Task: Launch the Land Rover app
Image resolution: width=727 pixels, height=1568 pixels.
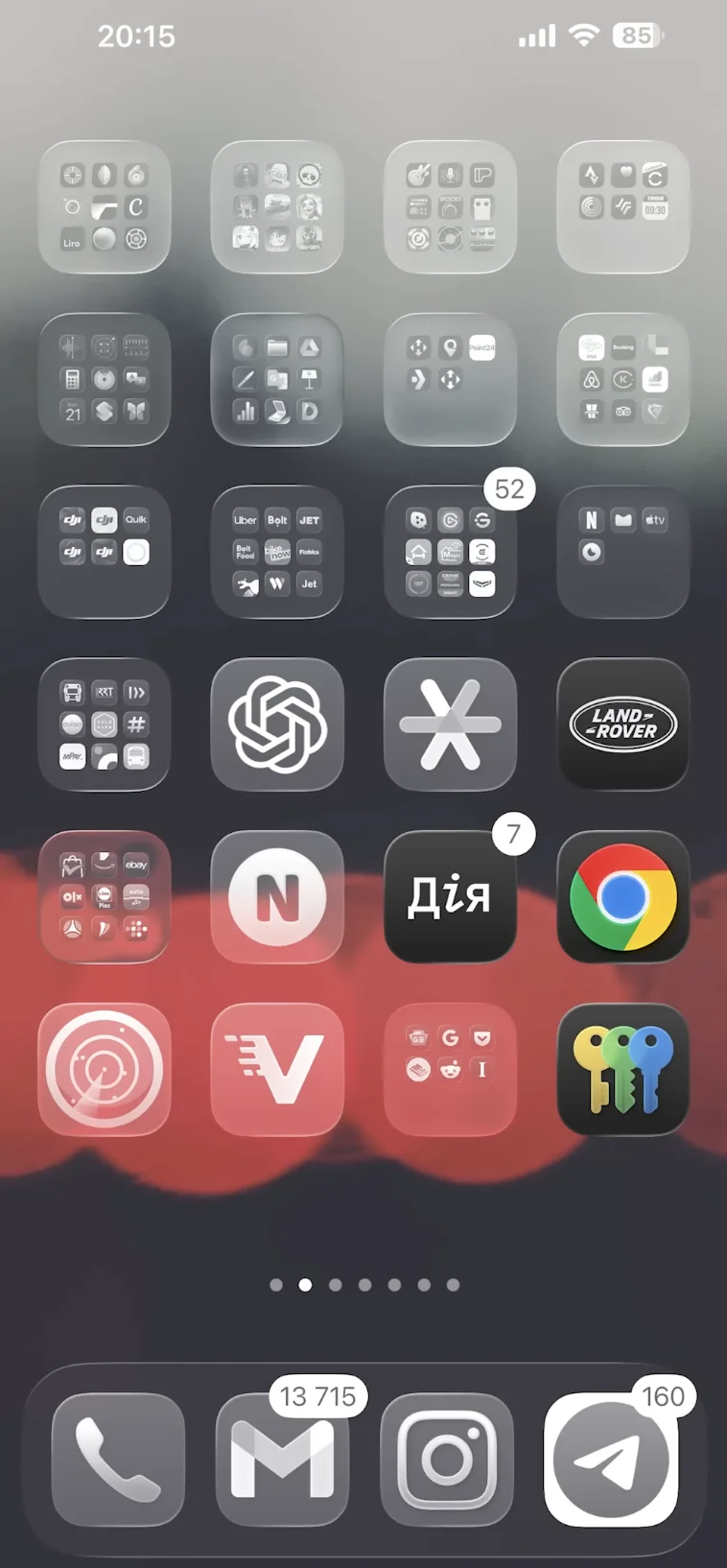Action: [623, 725]
